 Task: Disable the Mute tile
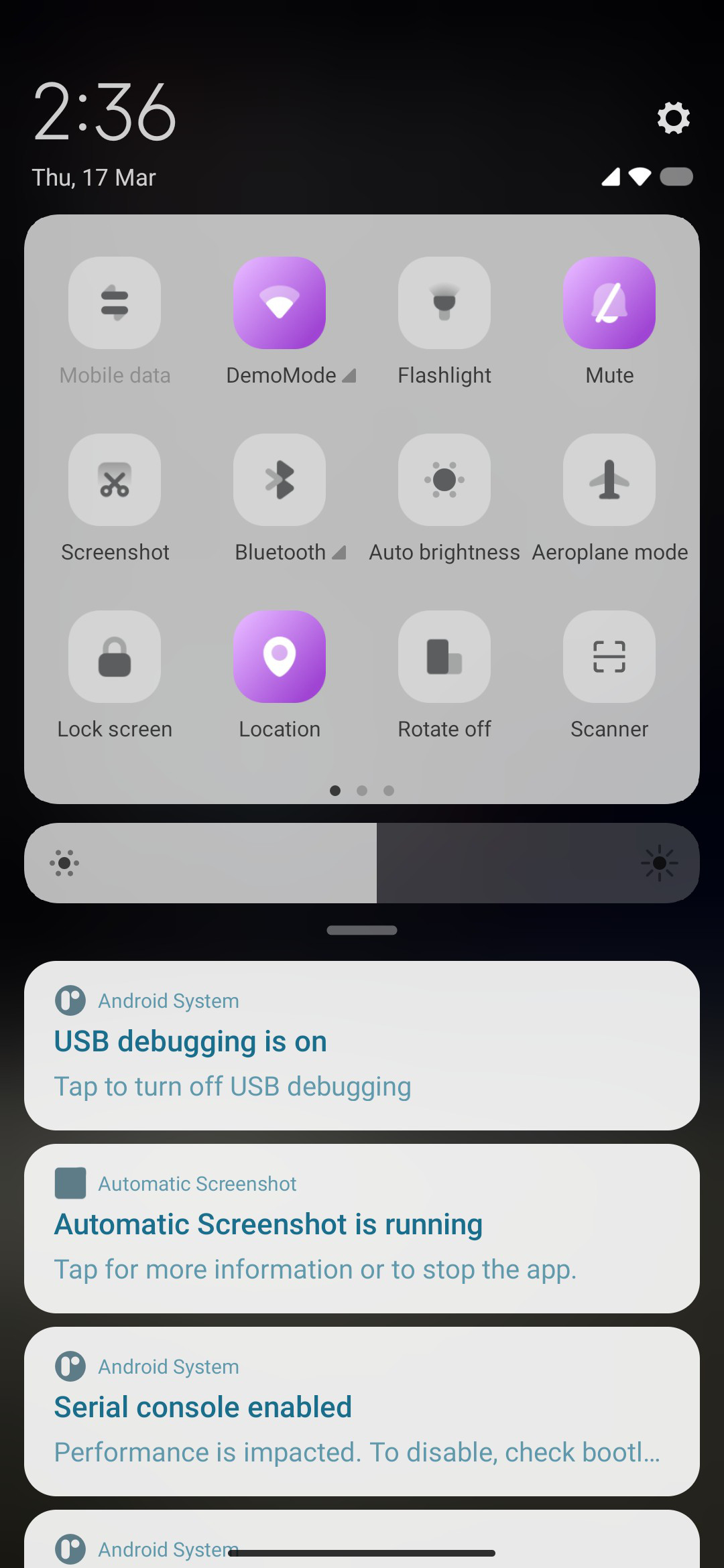[609, 303]
